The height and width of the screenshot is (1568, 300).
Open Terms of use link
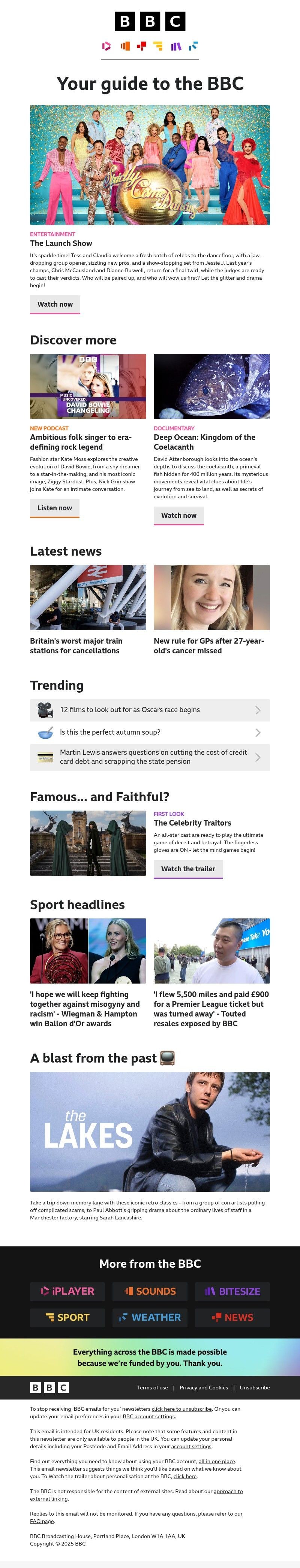pos(153,1387)
